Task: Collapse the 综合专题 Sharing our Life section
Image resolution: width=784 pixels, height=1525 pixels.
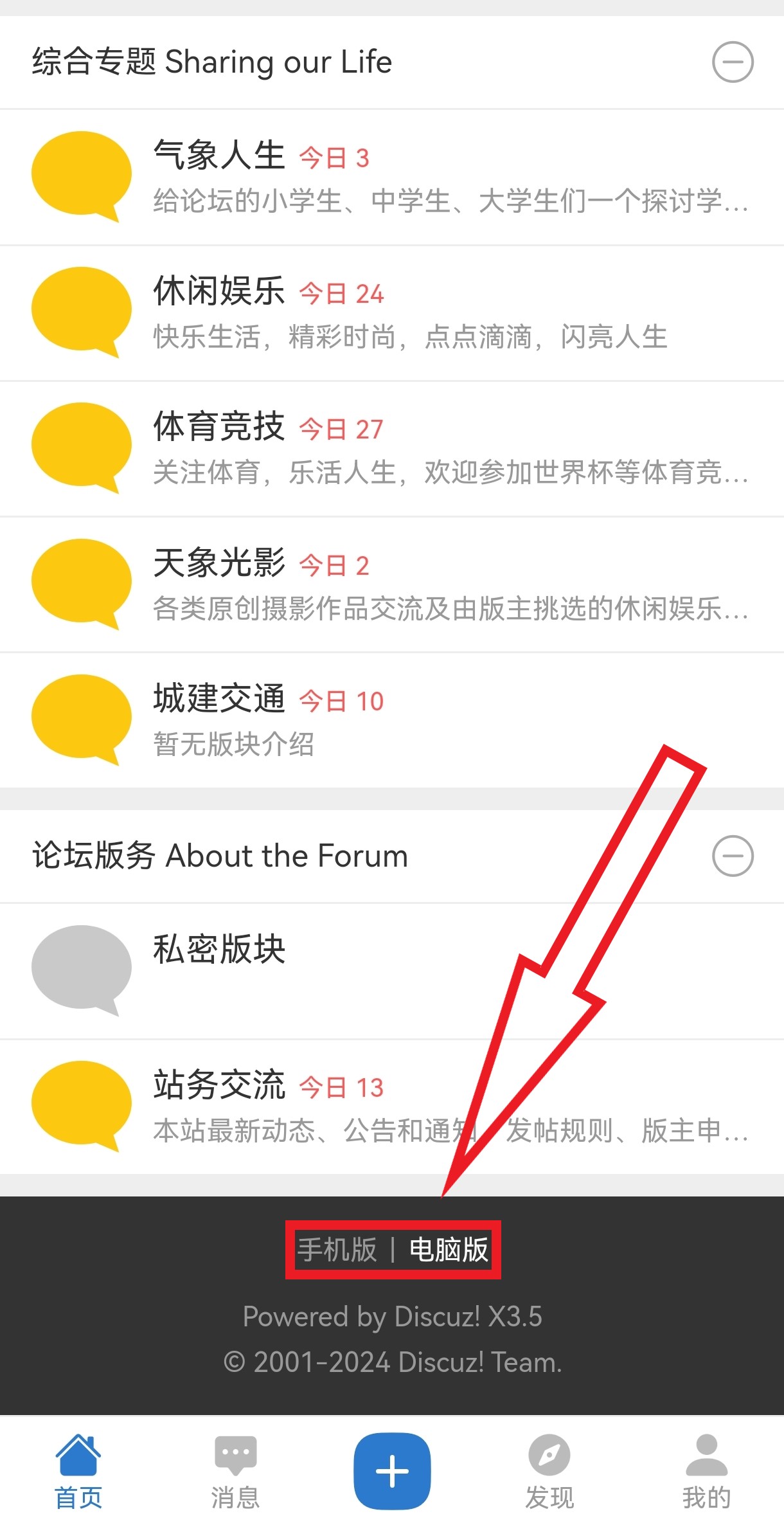Action: (x=732, y=62)
